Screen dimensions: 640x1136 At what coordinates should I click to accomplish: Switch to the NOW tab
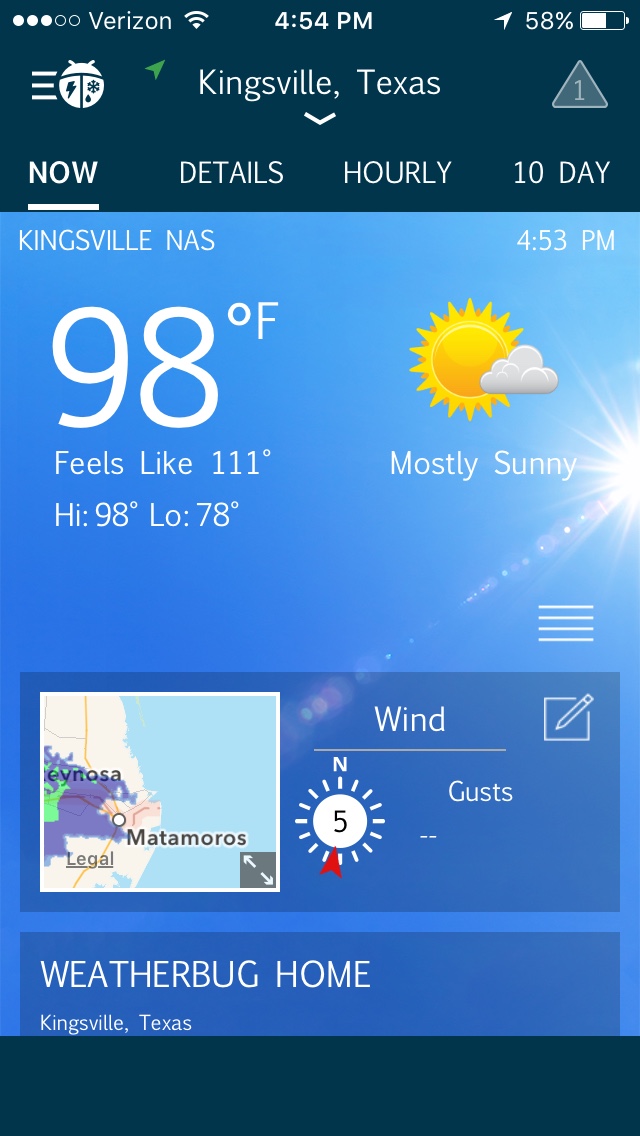coord(63,173)
